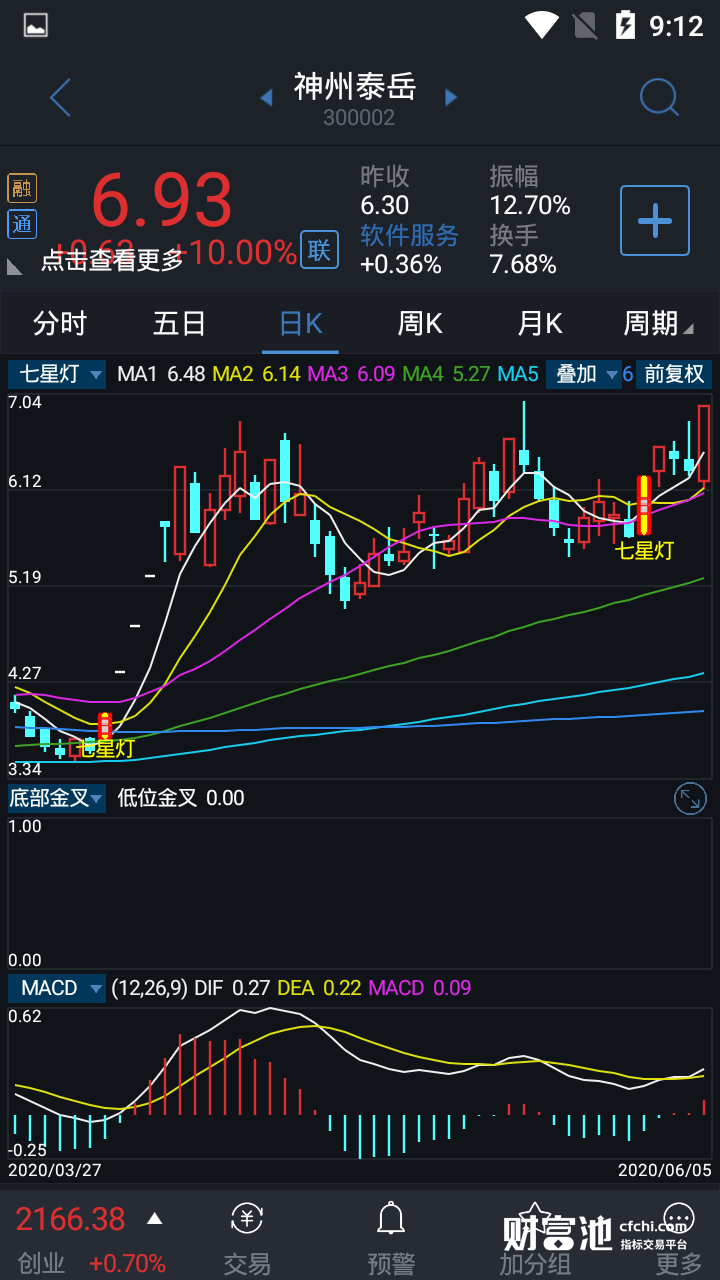Switch to 五日 chart tab

coord(180,324)
